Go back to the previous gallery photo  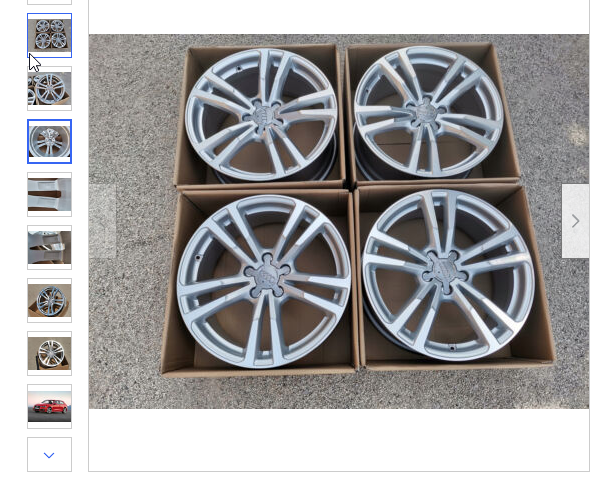pos(102,221)
